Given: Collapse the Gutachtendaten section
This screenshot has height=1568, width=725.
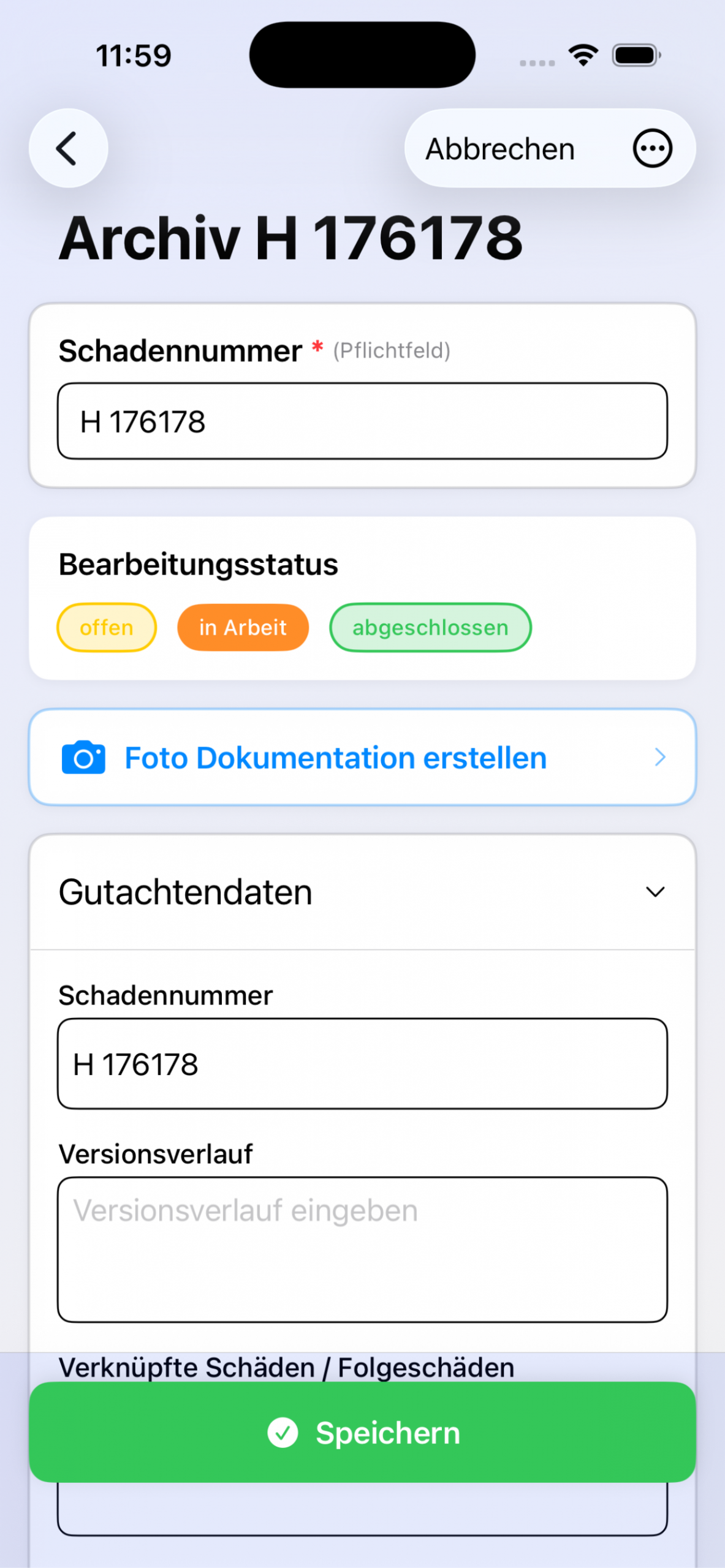Looking at the screenshot, I should pyautogui.click(x=655, y=892).
